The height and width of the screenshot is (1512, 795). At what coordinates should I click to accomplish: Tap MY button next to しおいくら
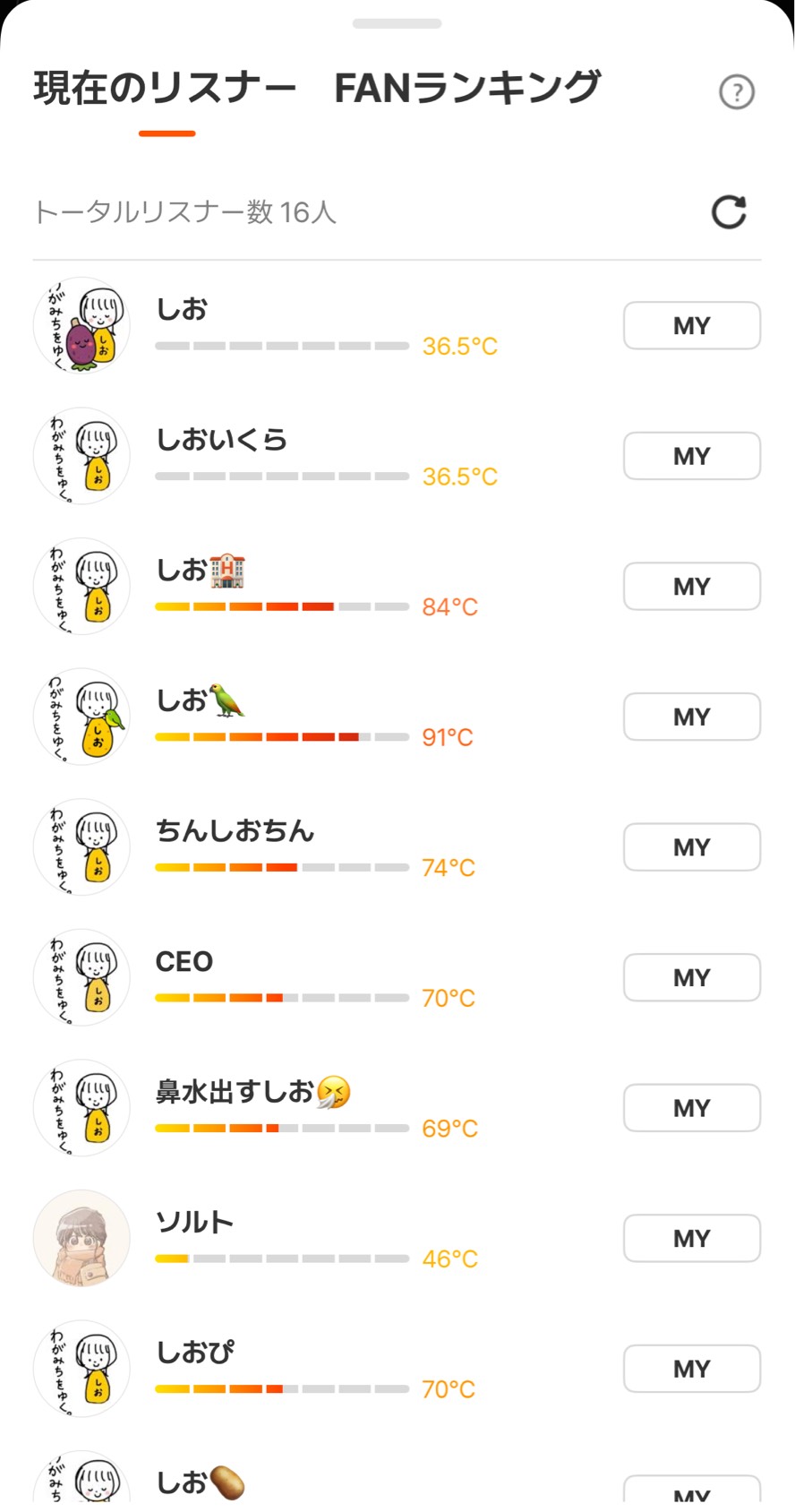pyautogui.click(x=691, y=456)
